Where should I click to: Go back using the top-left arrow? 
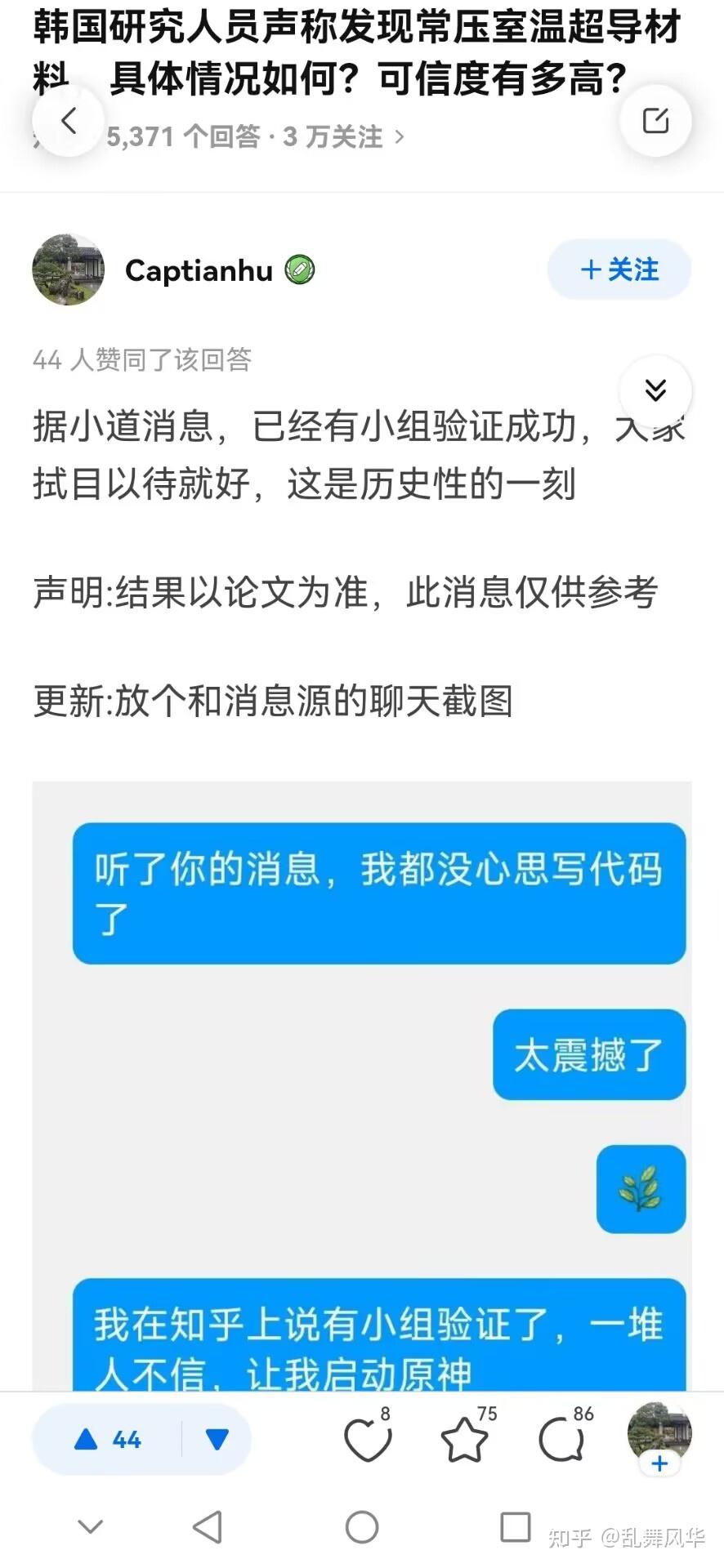69,121
